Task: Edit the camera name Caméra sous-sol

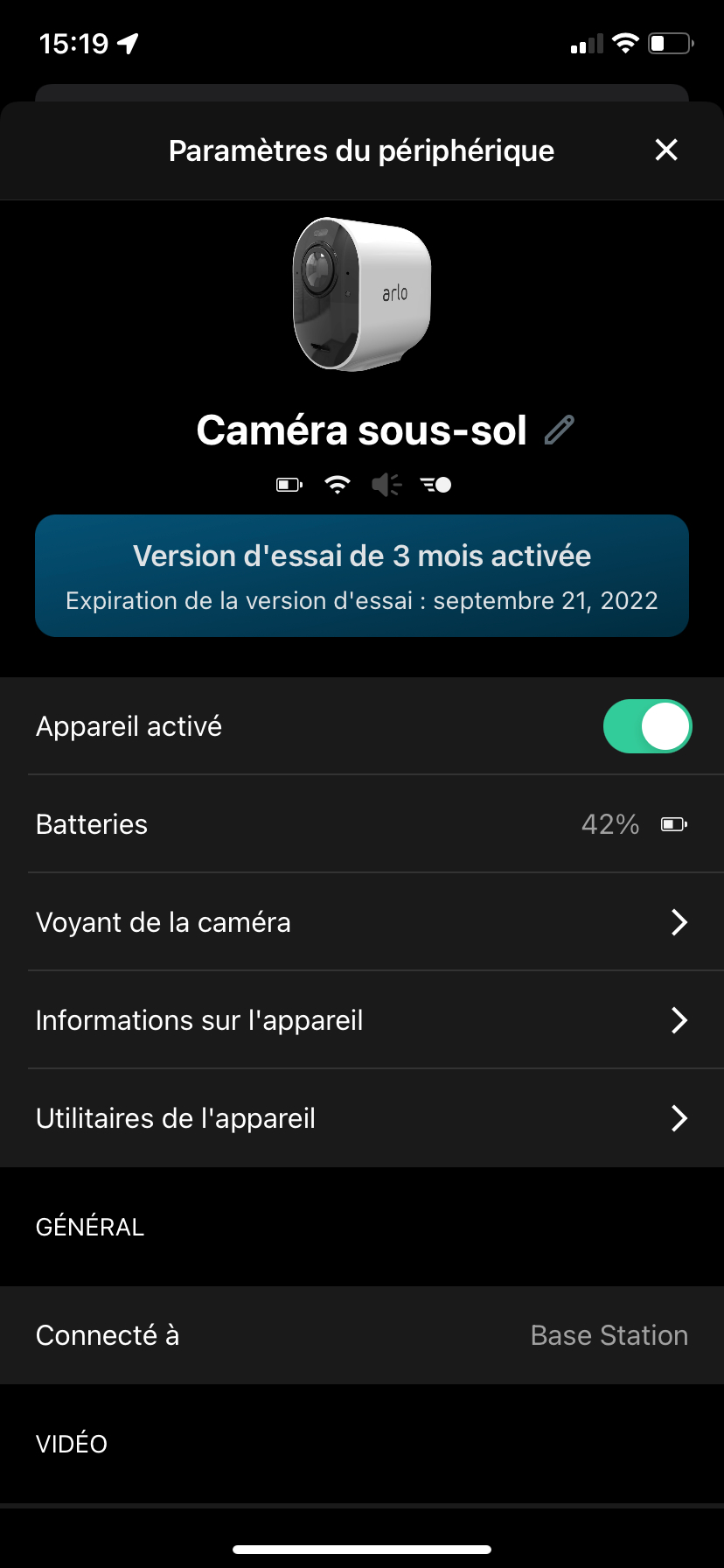Action: [560, 430]
